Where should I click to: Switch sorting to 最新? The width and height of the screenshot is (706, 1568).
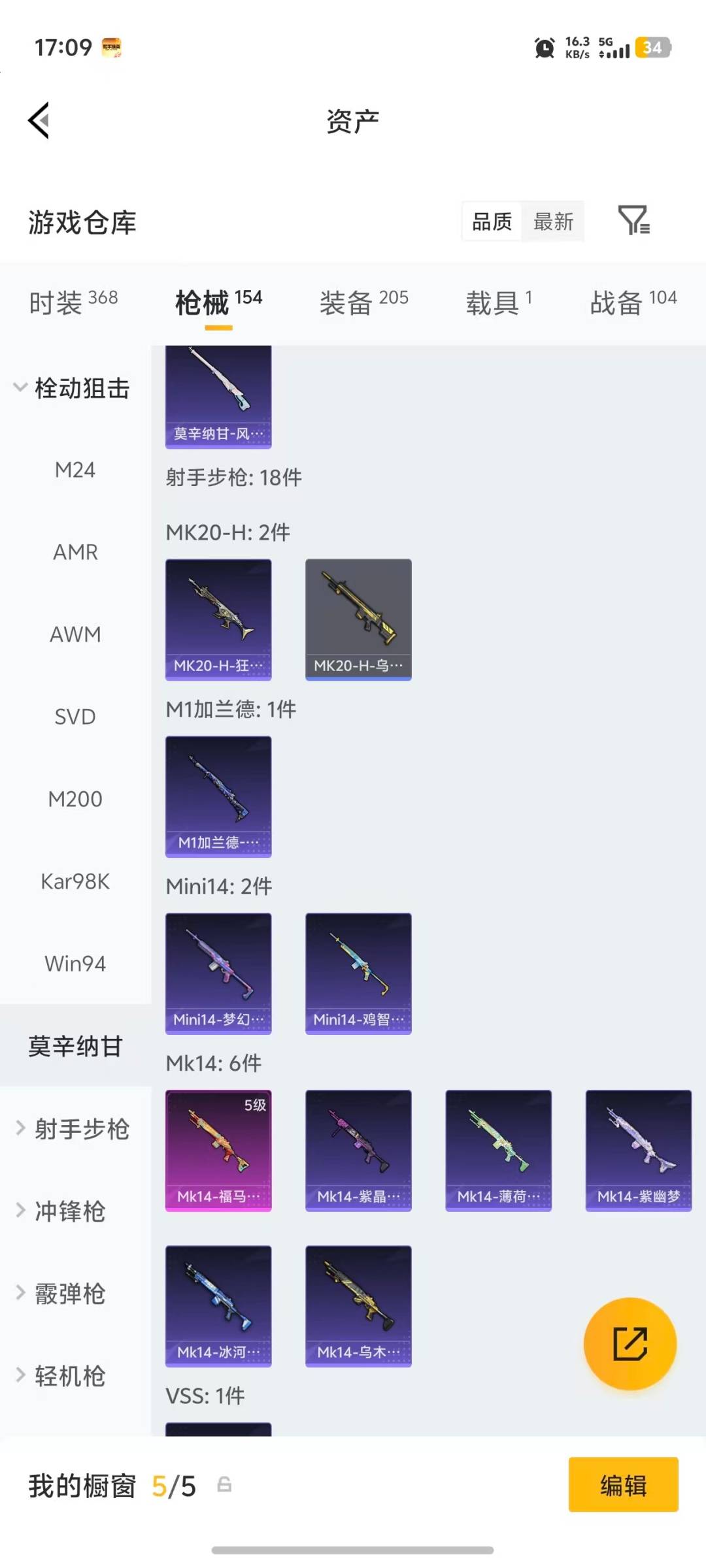[x=553, y=221]
